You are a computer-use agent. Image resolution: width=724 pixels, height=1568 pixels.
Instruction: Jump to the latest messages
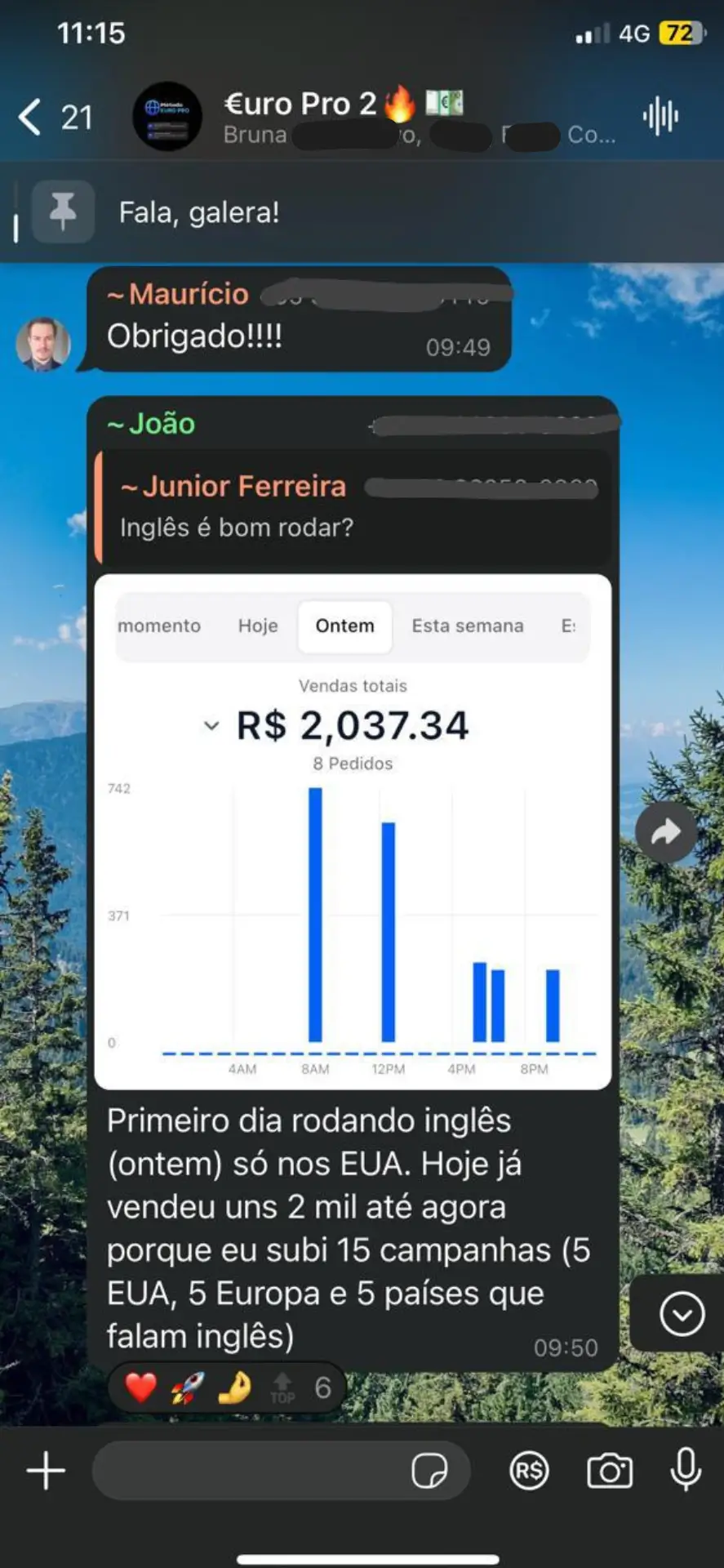coord(682,1314)
